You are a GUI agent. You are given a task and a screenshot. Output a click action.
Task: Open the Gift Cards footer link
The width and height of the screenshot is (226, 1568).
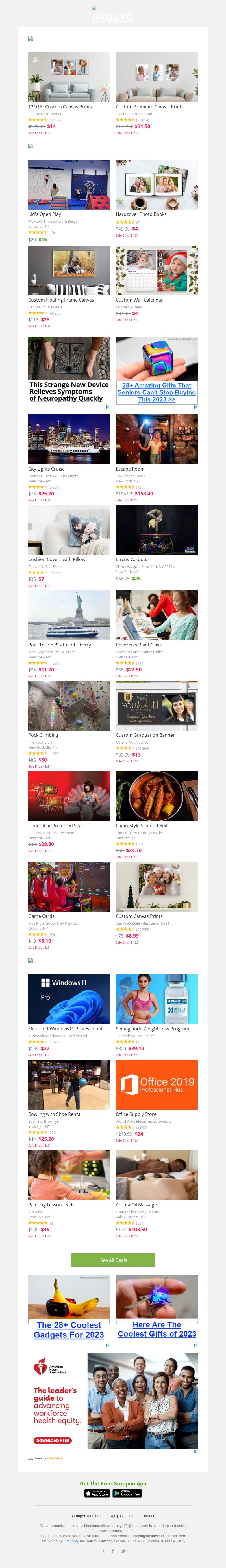tap(128, 1516)
